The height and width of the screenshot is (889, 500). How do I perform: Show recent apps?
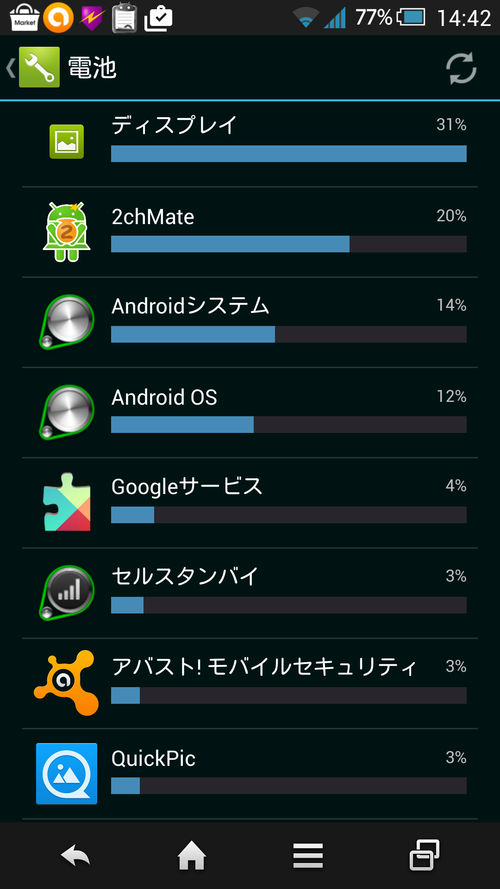[x=425, y=854]
